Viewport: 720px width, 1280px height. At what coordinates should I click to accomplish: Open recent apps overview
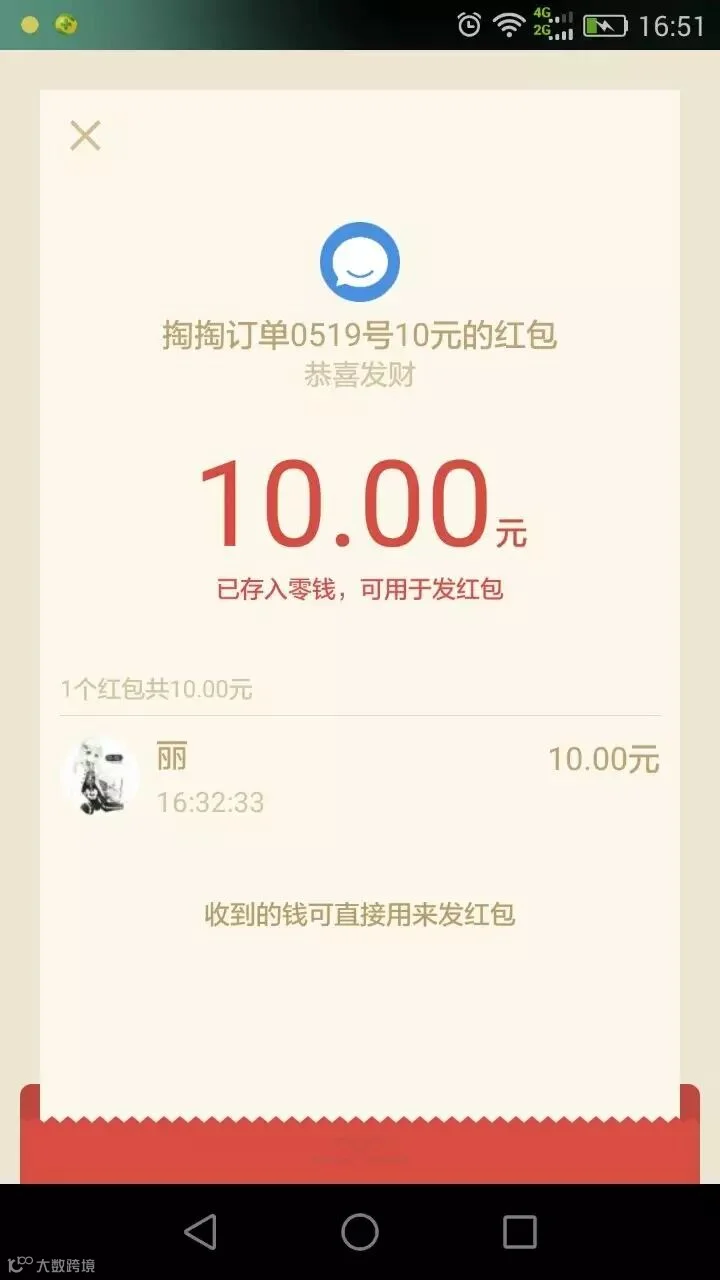pos(519,1231)
